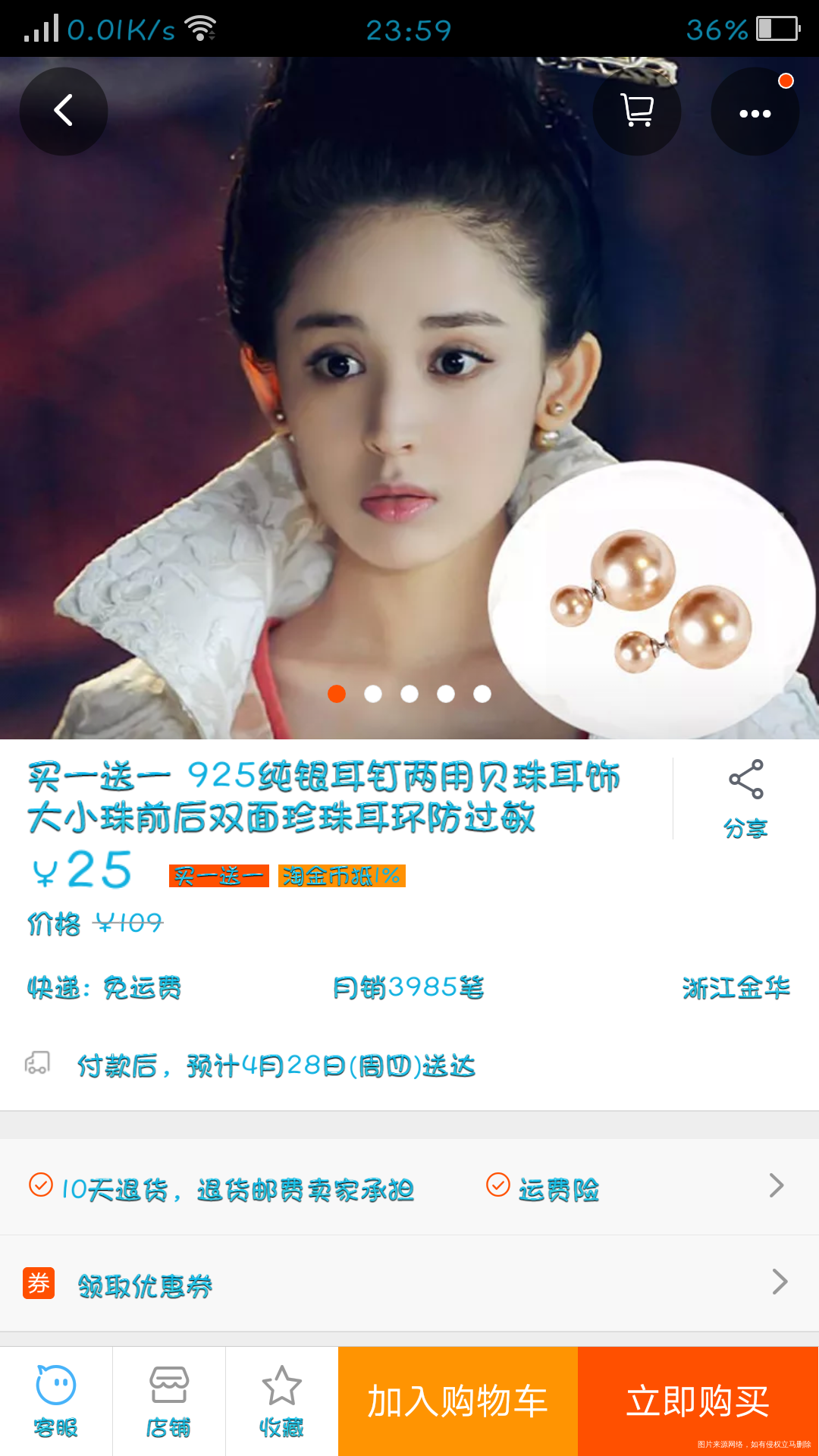Favorite the item via 收藏 star
The height and width of the screenshot is (1456, 819).
click(281, 1401)
